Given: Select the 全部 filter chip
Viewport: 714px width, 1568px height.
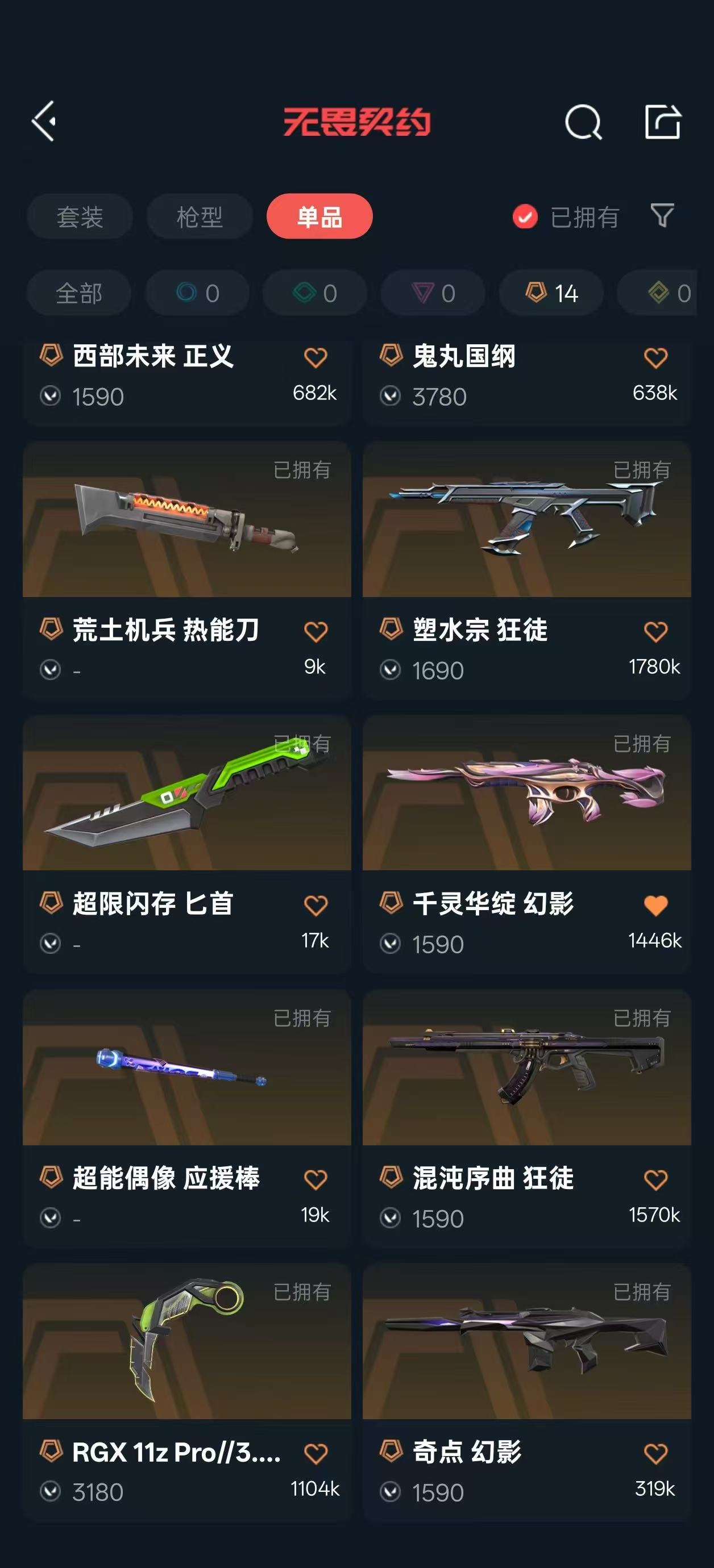Looking at the screenshot, I should click(78, 293).
